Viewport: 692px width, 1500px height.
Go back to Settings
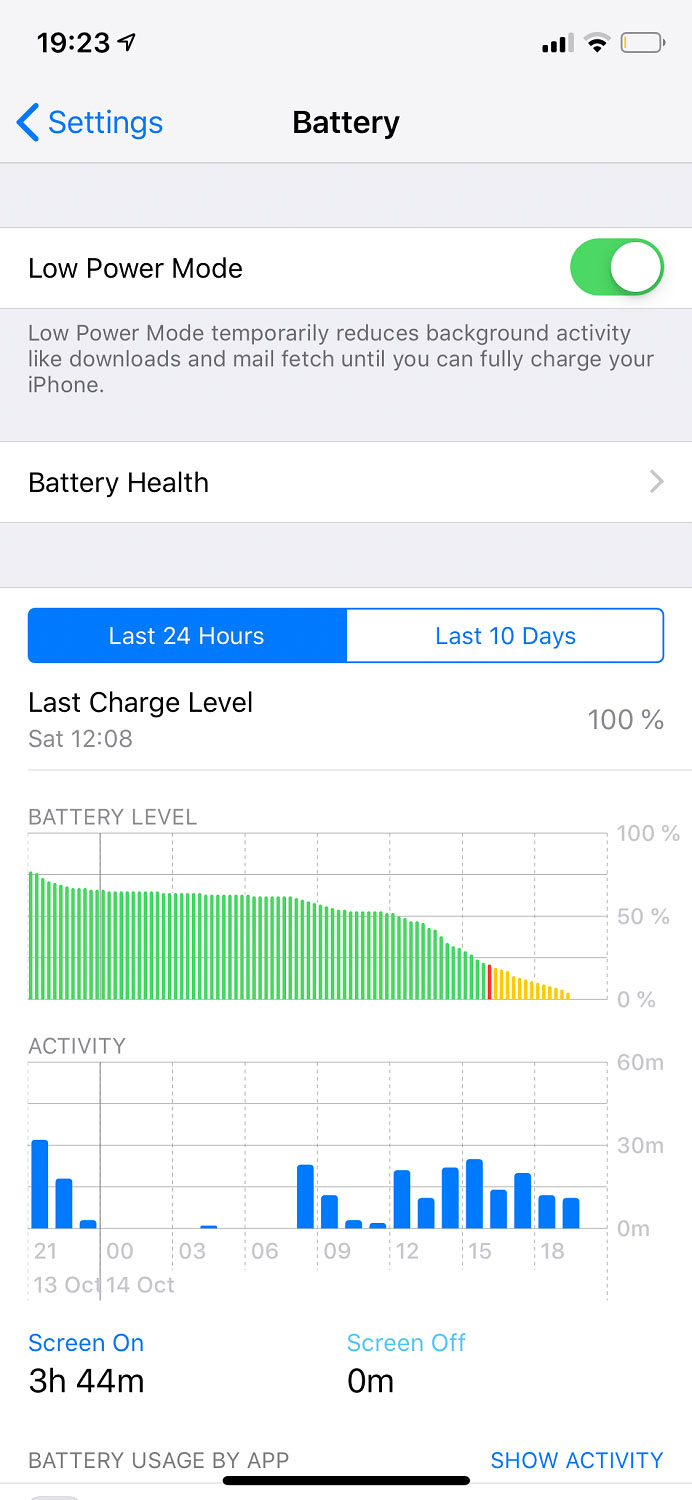click(90, 122)
